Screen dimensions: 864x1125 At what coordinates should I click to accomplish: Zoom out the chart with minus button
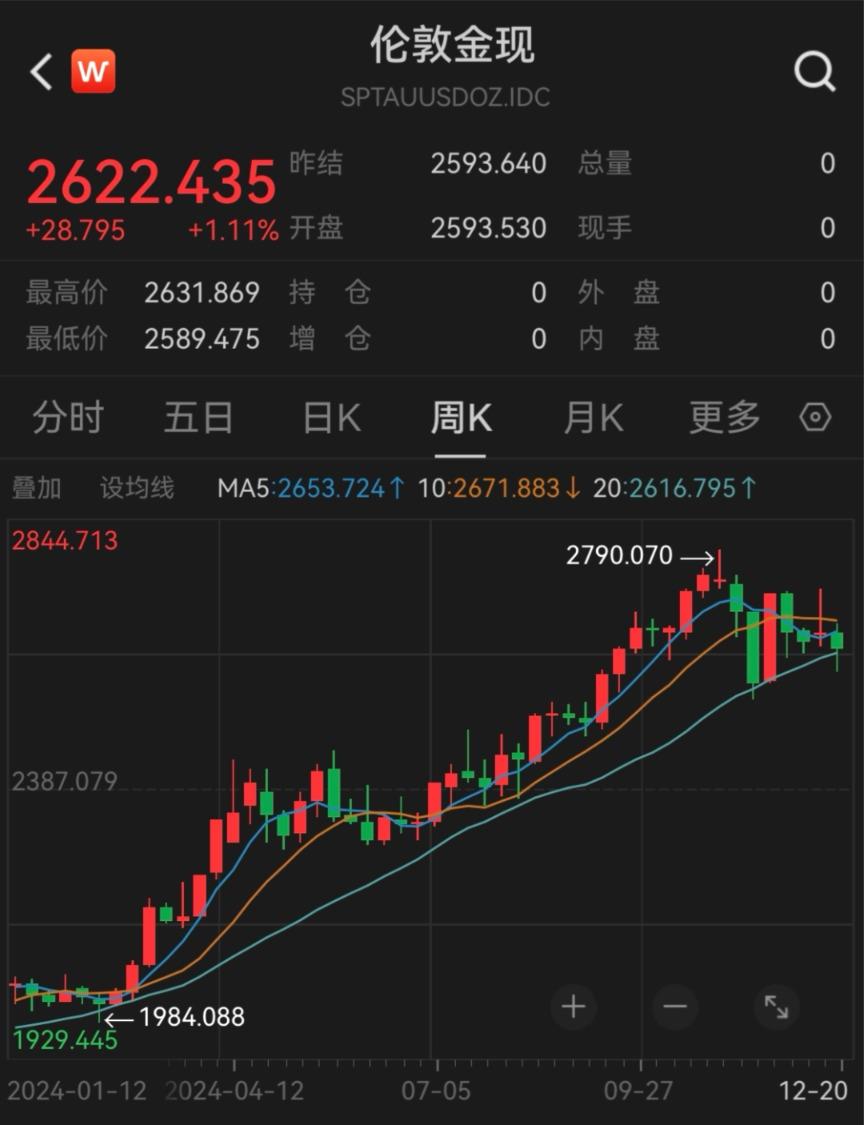pos(675,1006)
